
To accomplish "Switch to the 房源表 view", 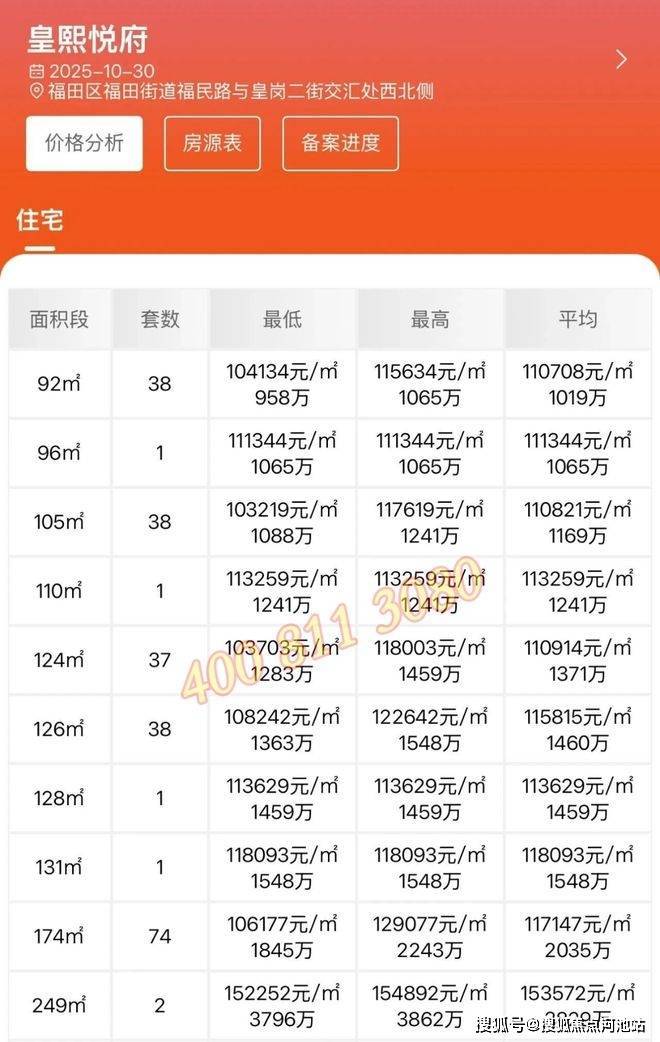I will click(212, 143).
